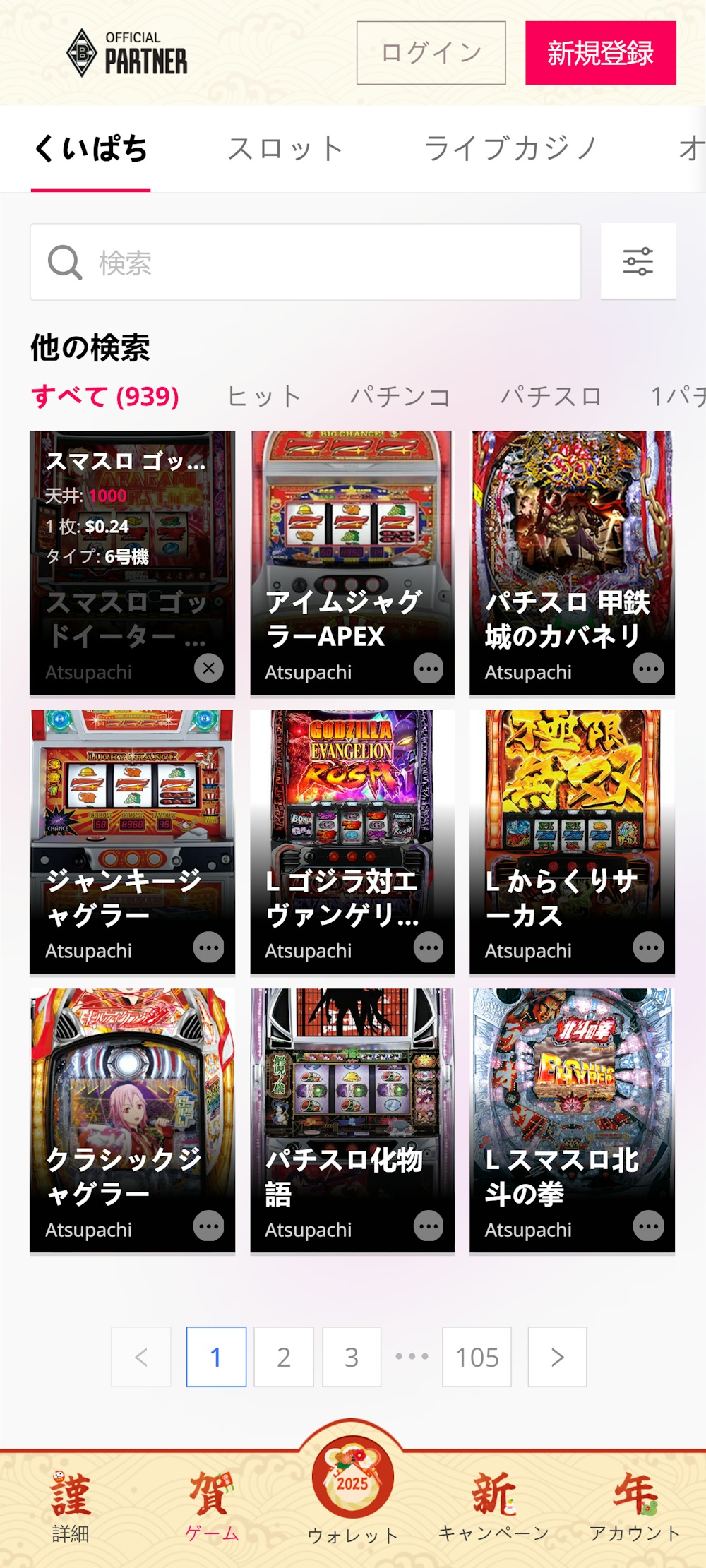Select the ヒット filter

pyautogui.click(x=264, y=396)
